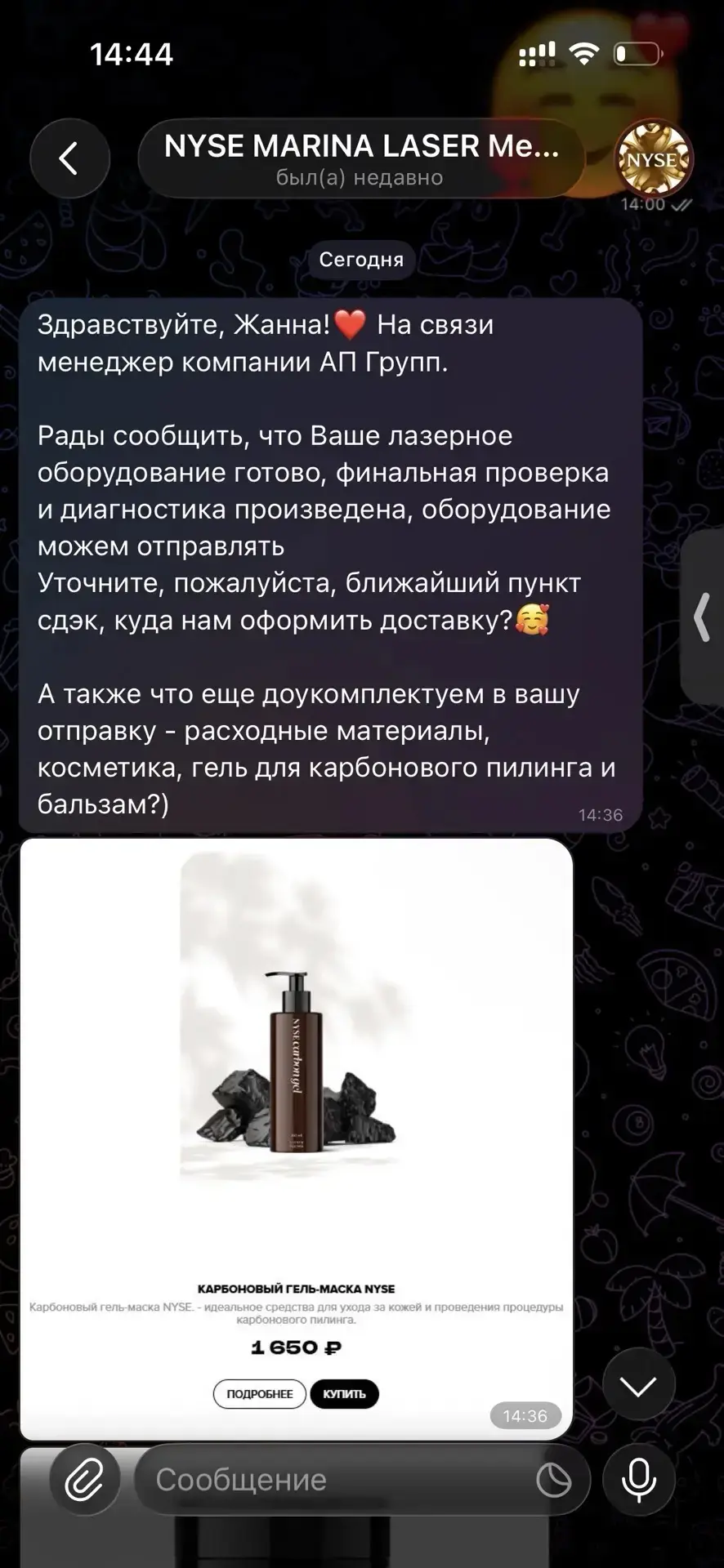724x1568 pixels.
Task: Open the NYSE profile avatar
Action: 654,159
